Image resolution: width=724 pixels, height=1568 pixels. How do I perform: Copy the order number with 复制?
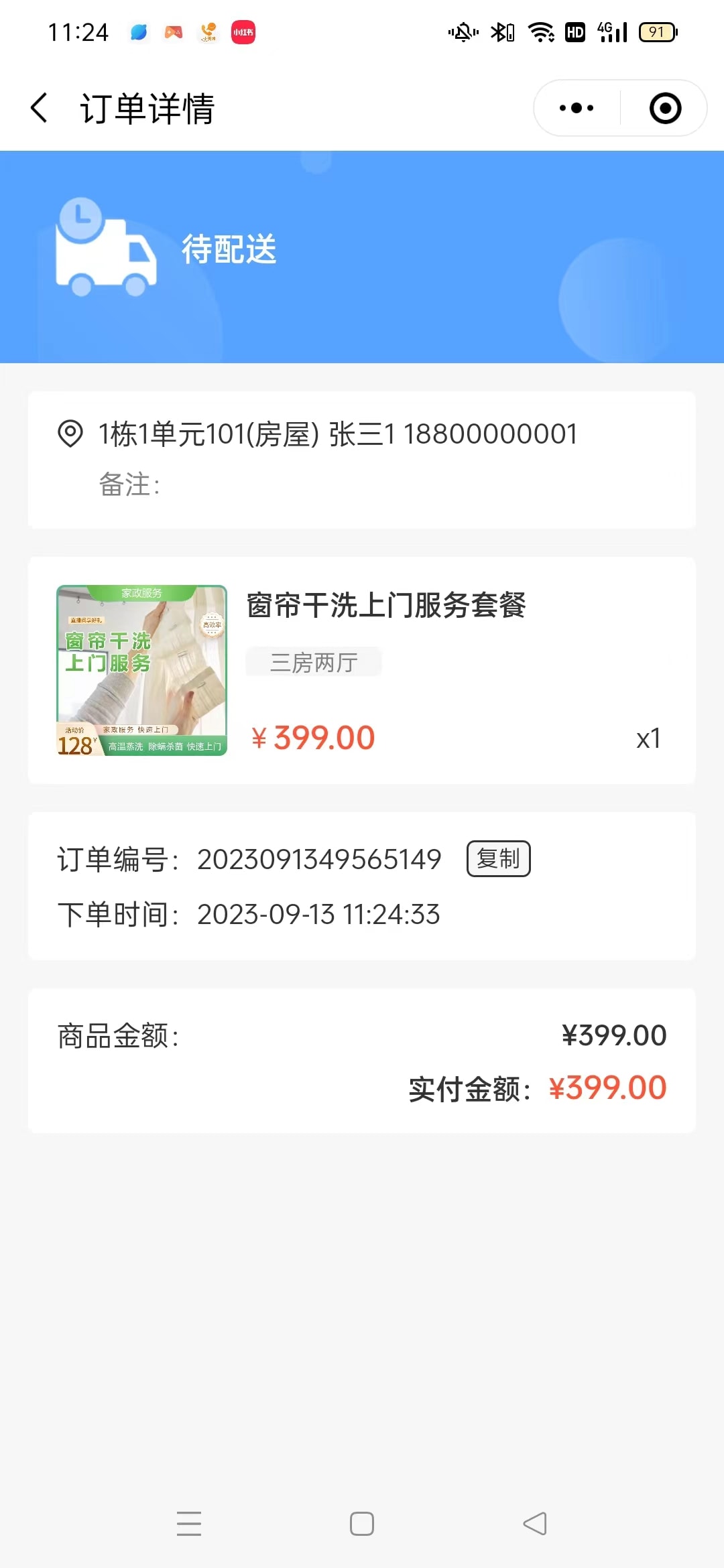498,858
